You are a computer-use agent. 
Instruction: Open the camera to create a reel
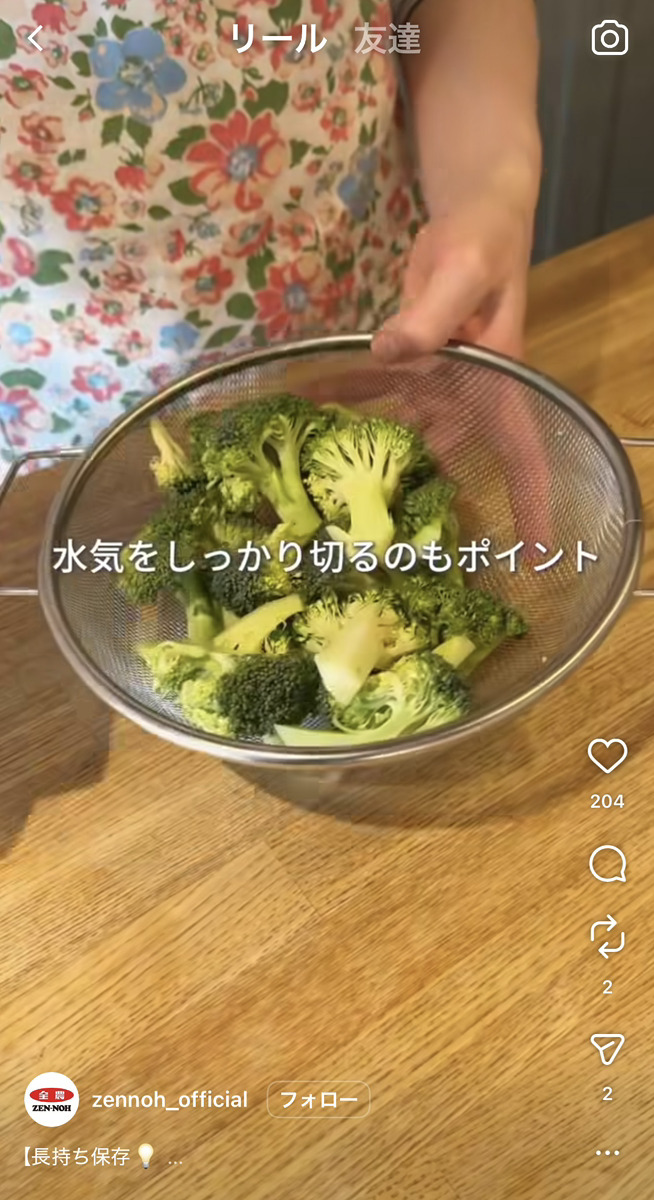(x=609, y=39)
